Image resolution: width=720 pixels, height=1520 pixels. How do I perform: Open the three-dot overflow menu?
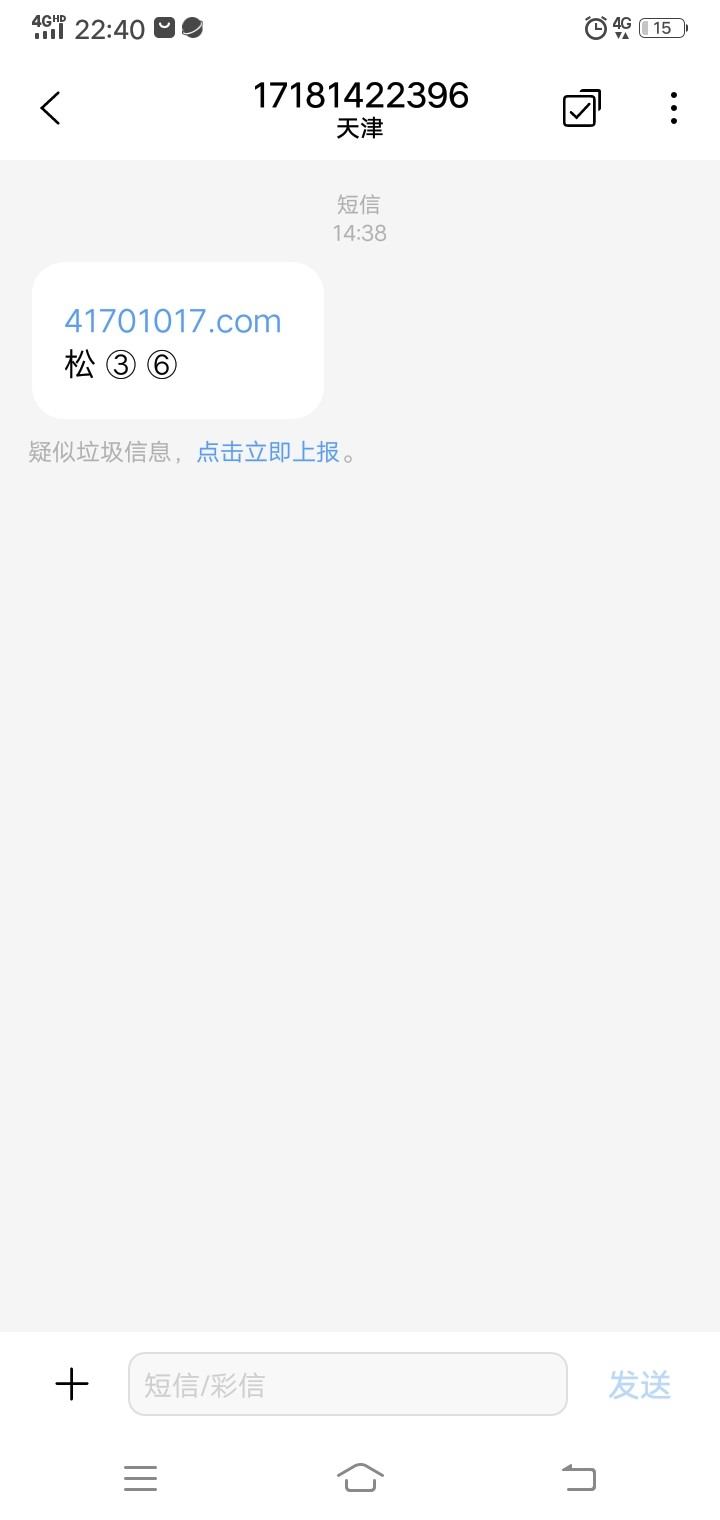coord(674,108)
